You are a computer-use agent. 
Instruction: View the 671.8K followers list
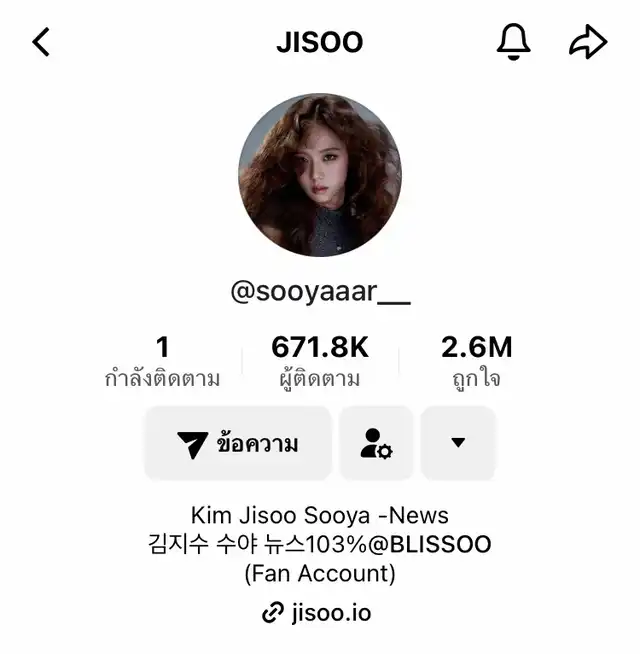[320, 361]
